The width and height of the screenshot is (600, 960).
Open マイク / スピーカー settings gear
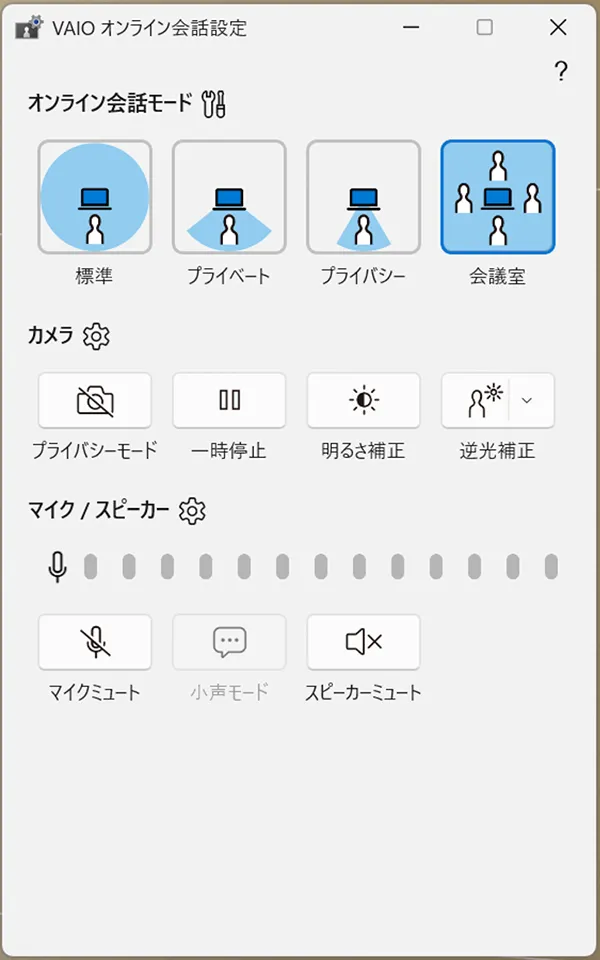pos(192,511)
